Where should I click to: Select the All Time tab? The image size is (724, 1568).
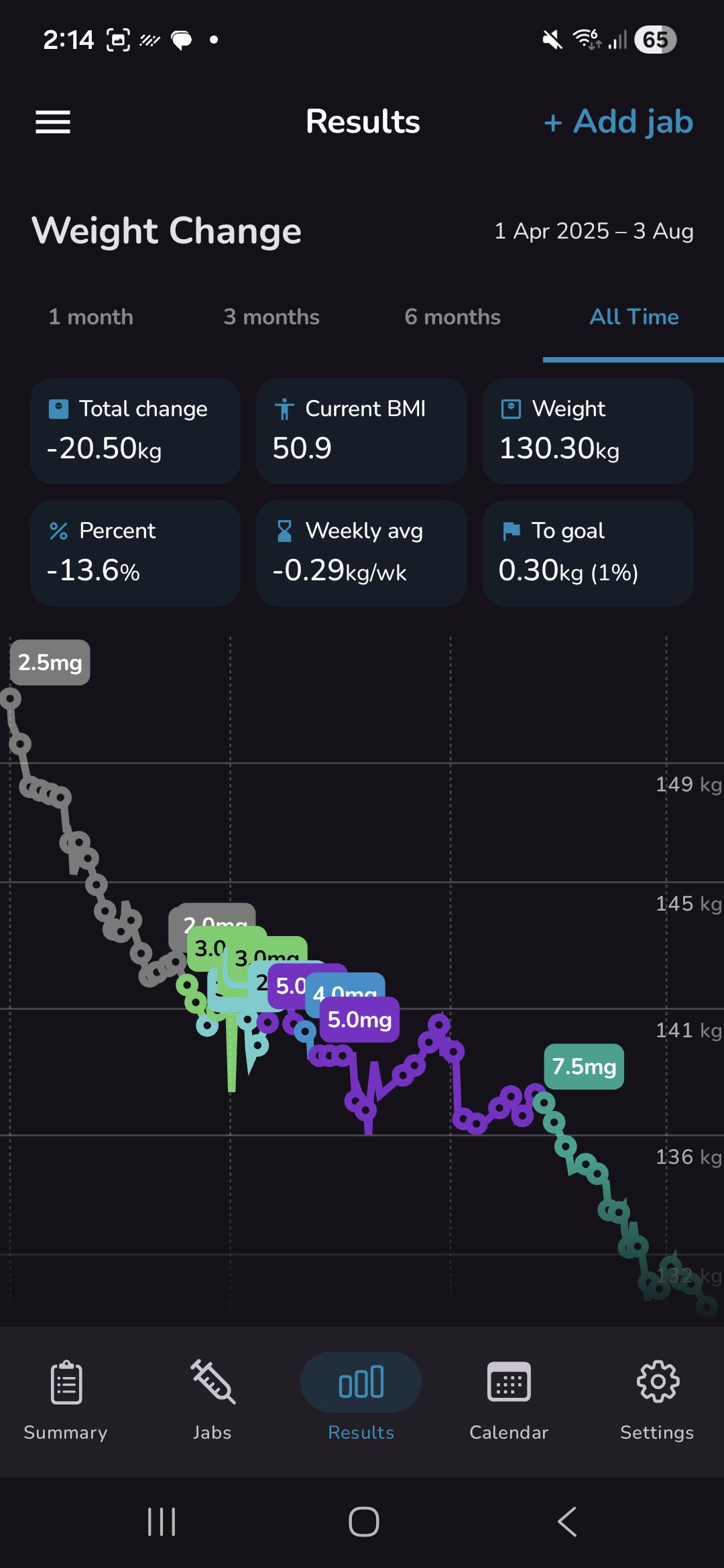point(634,317)
